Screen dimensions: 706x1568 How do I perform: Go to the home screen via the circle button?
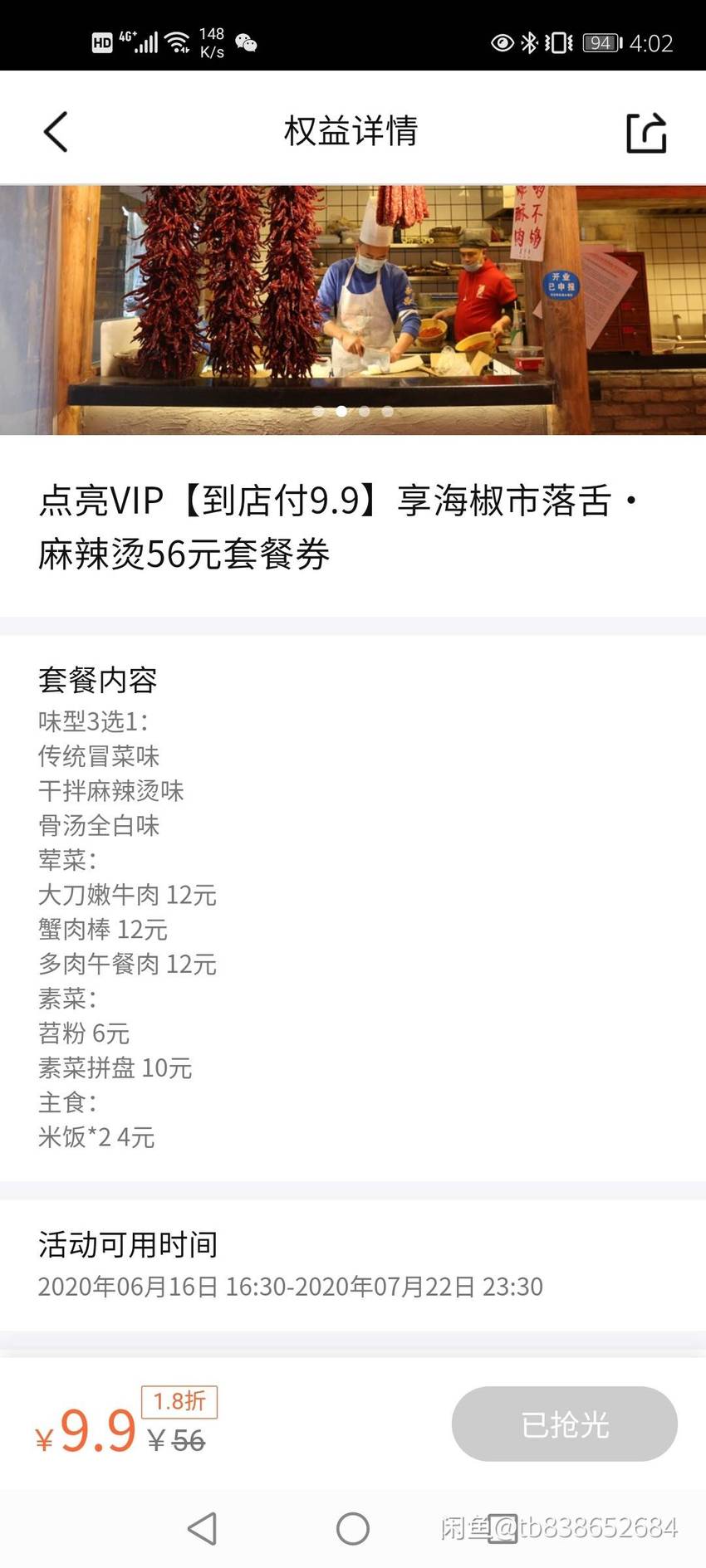[x=353, y=1528]
